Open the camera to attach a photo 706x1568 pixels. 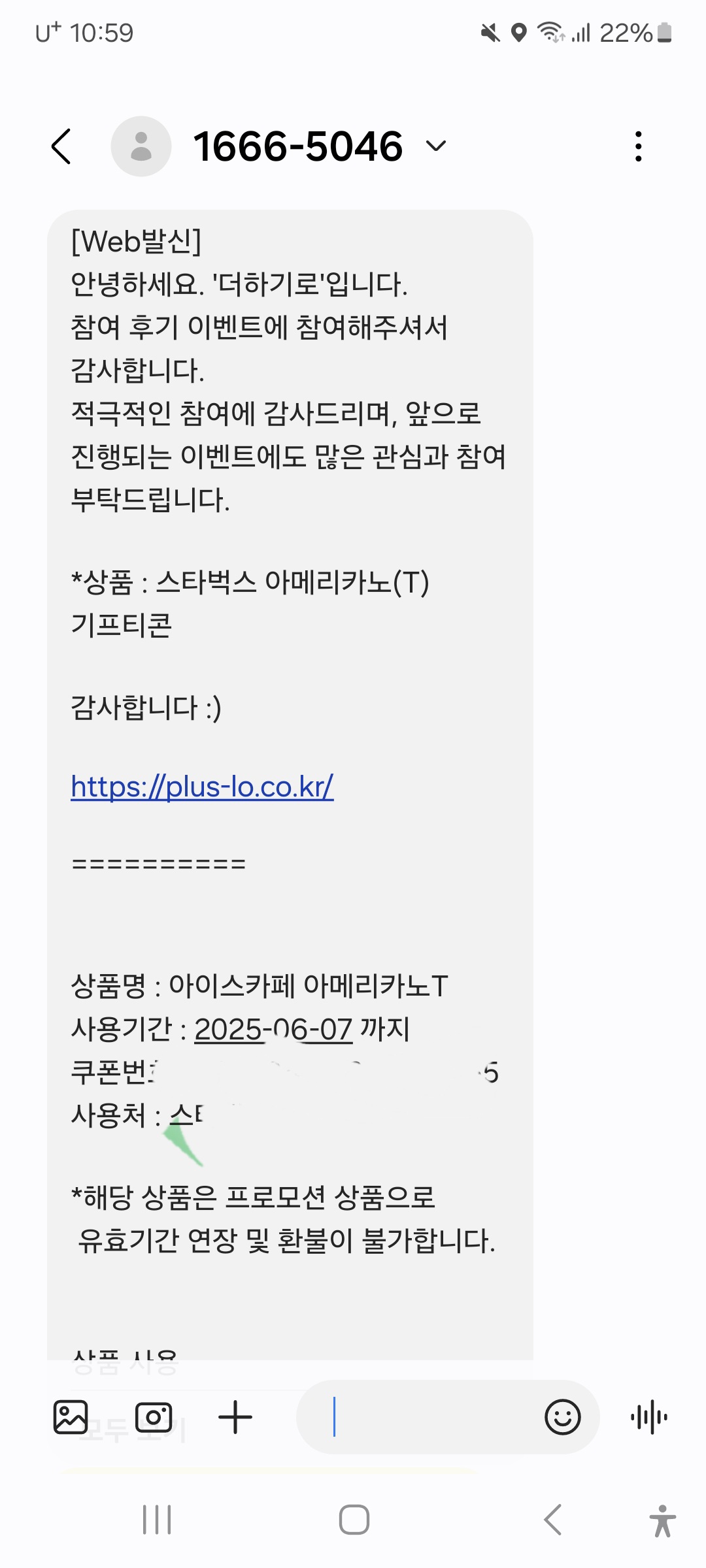[x=154, y=1417]
